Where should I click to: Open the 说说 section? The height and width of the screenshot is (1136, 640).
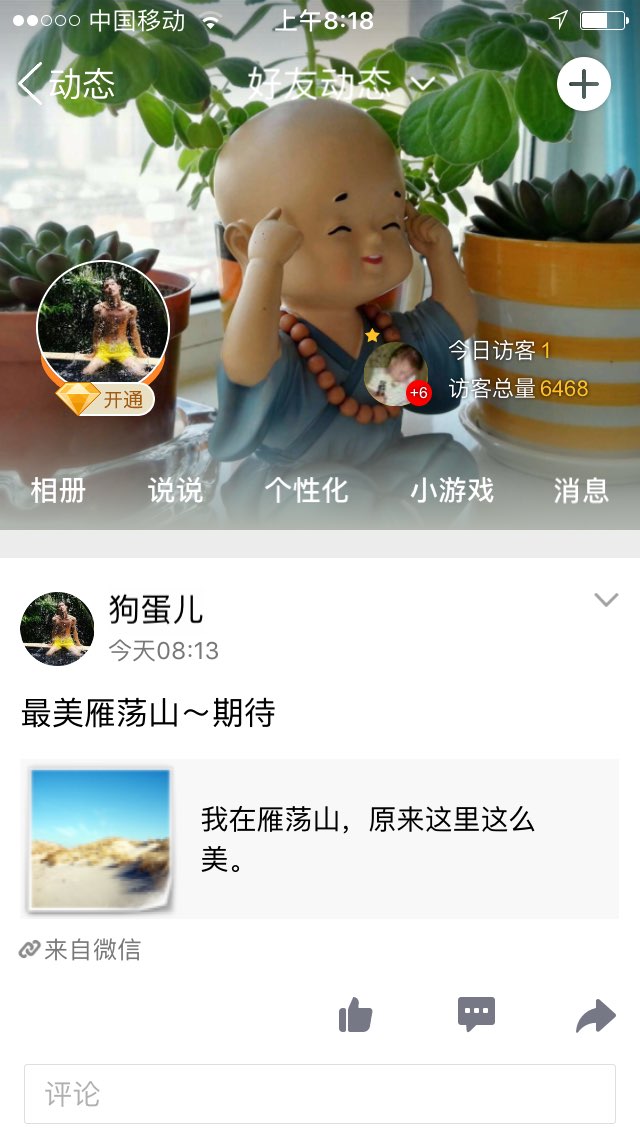click(176, 490)
